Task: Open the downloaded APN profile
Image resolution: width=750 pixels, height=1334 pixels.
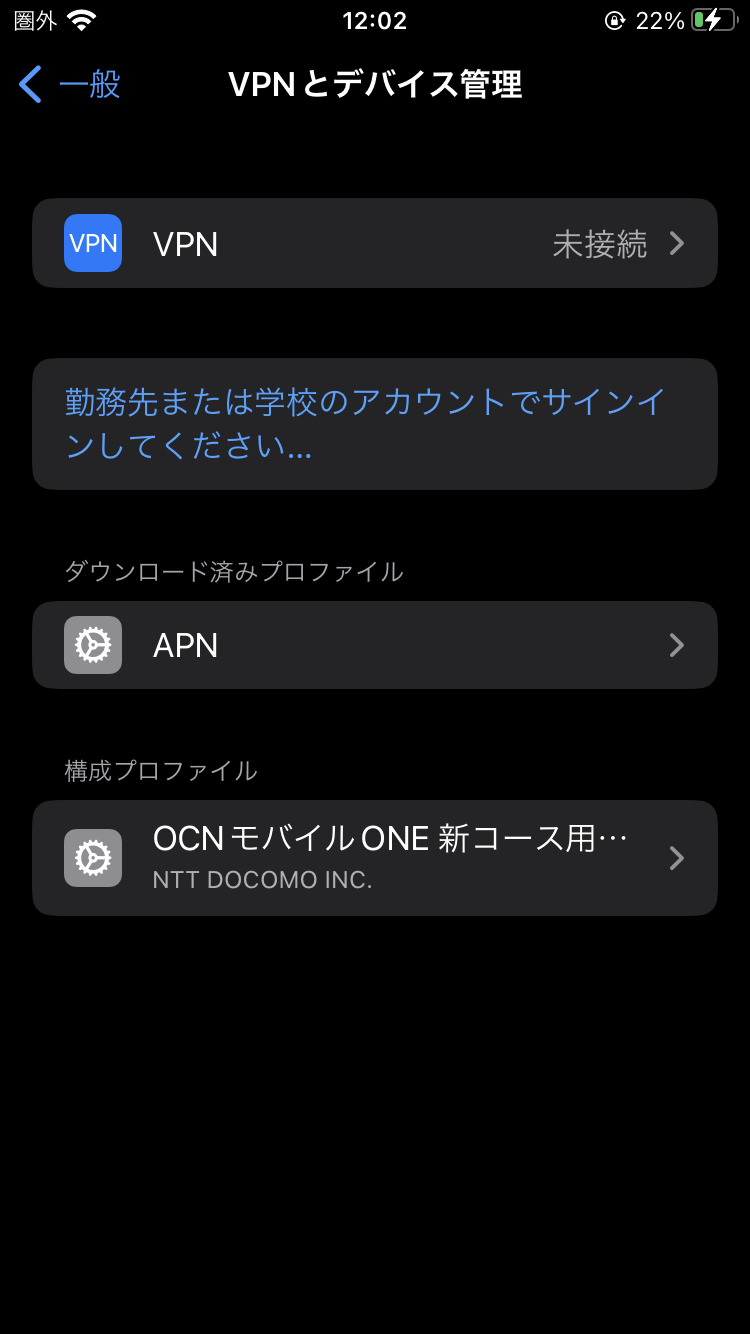Action: (375, 645)
